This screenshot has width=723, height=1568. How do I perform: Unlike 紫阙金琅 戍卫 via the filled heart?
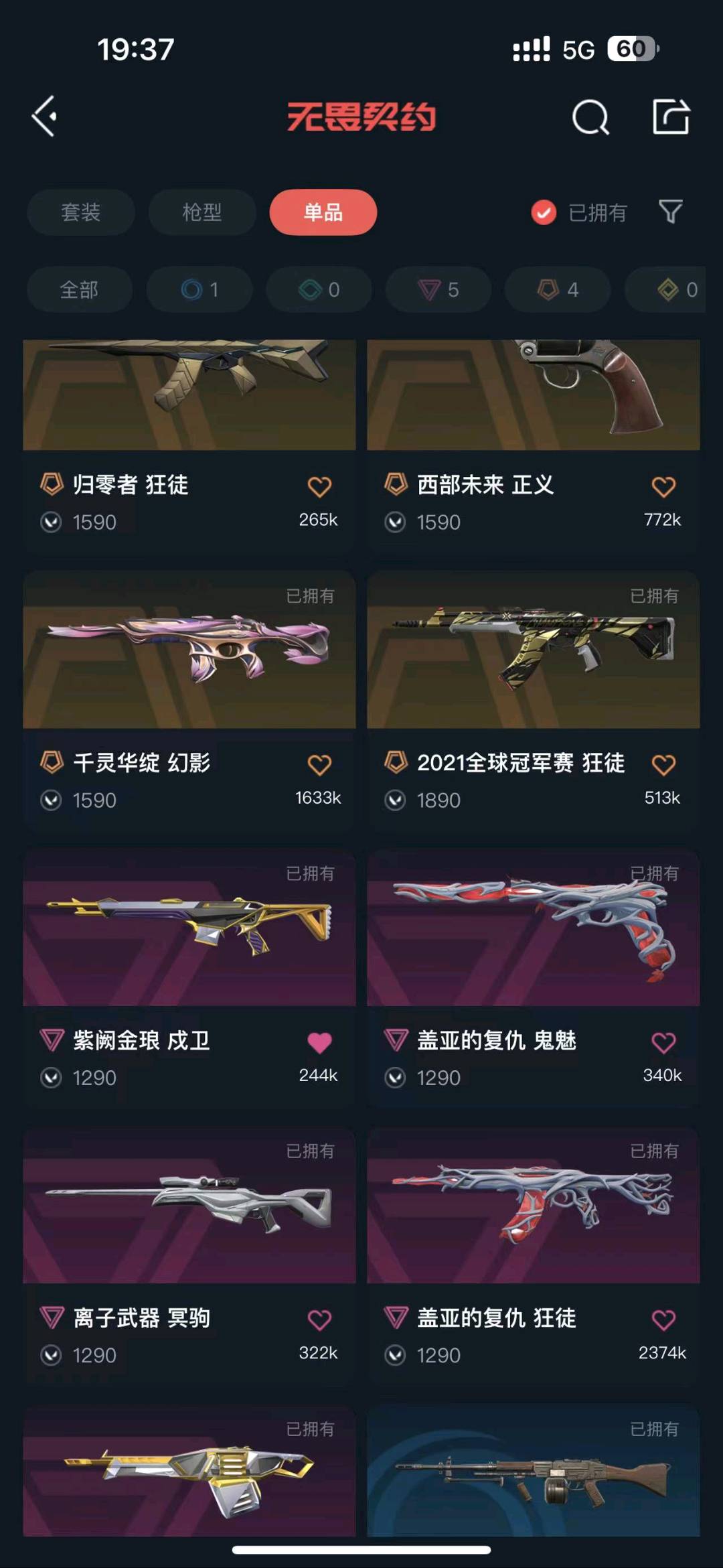319,1042
